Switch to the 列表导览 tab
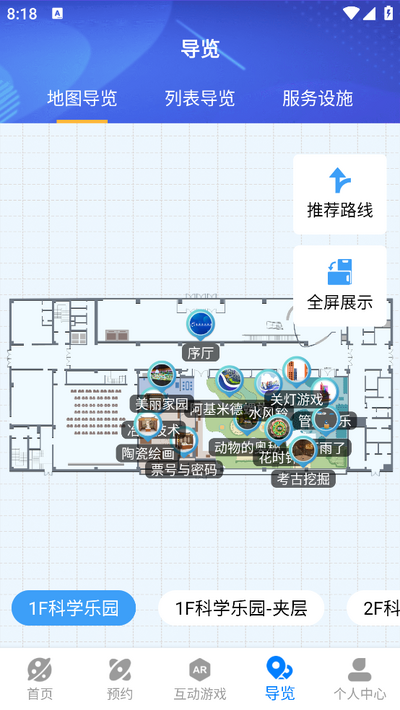The width and height of the screenshot is (400, 710). click(200, 98)
